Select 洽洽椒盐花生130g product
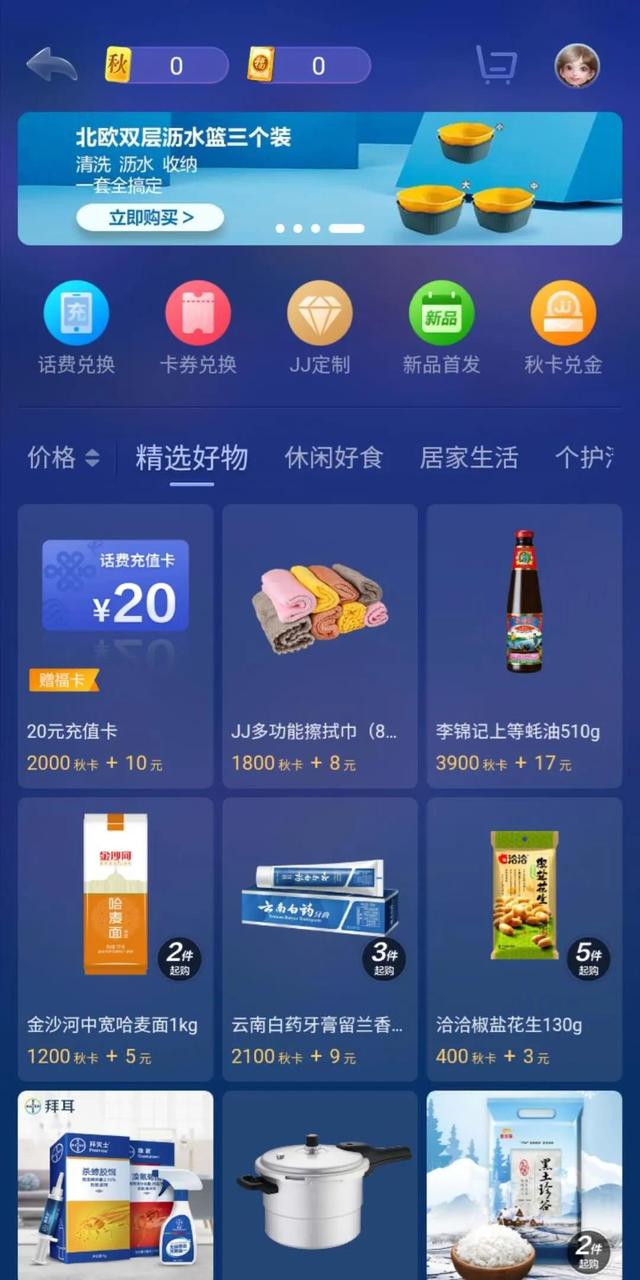Screen dimensions: 640x1280 click(524, 938)
